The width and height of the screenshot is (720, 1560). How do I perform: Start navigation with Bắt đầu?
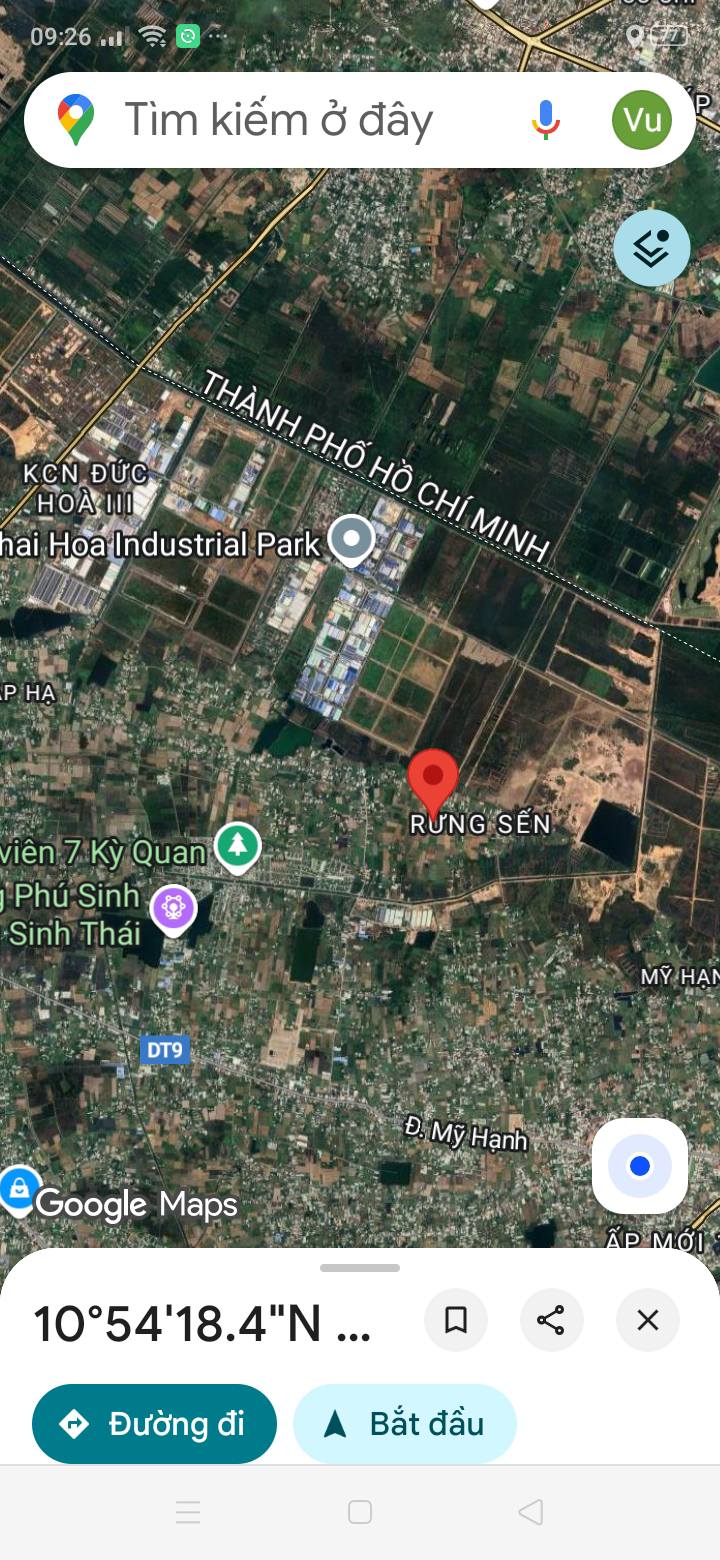[405, 1423]
